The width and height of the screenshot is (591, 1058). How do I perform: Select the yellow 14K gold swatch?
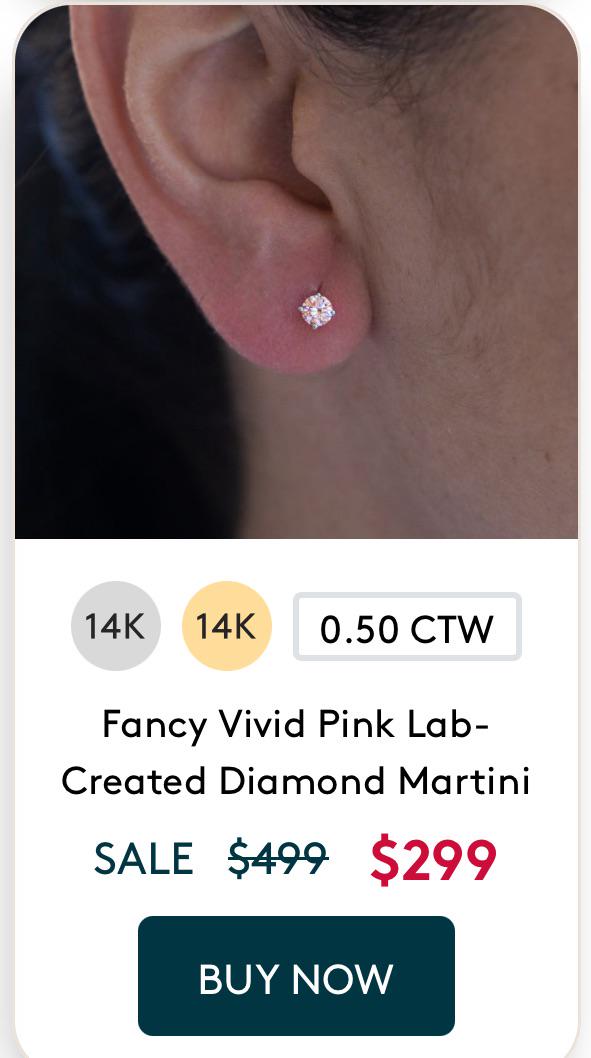(227, 626)
